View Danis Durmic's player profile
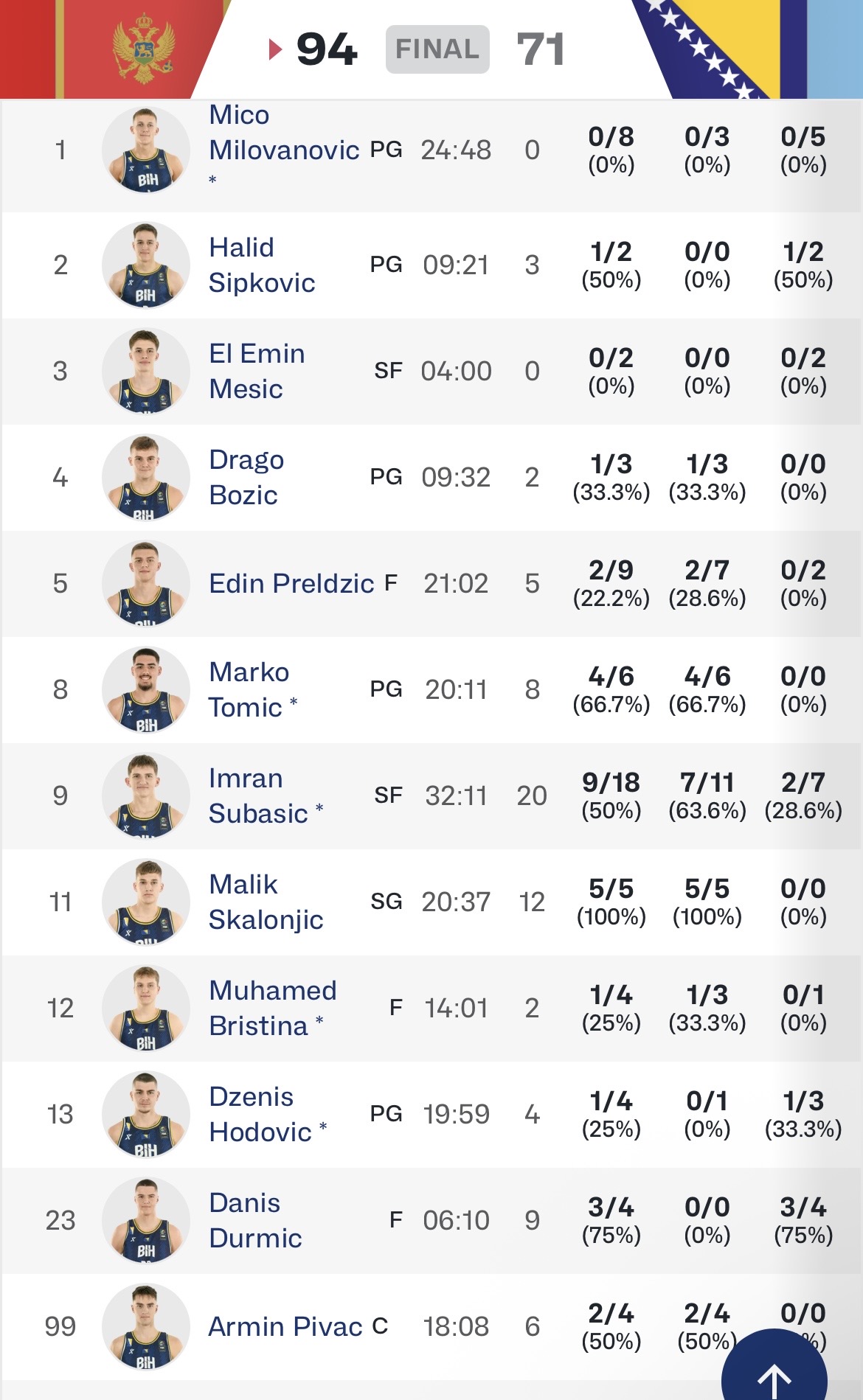This screenshot has width=863, height=1400. coord(255,1221)
